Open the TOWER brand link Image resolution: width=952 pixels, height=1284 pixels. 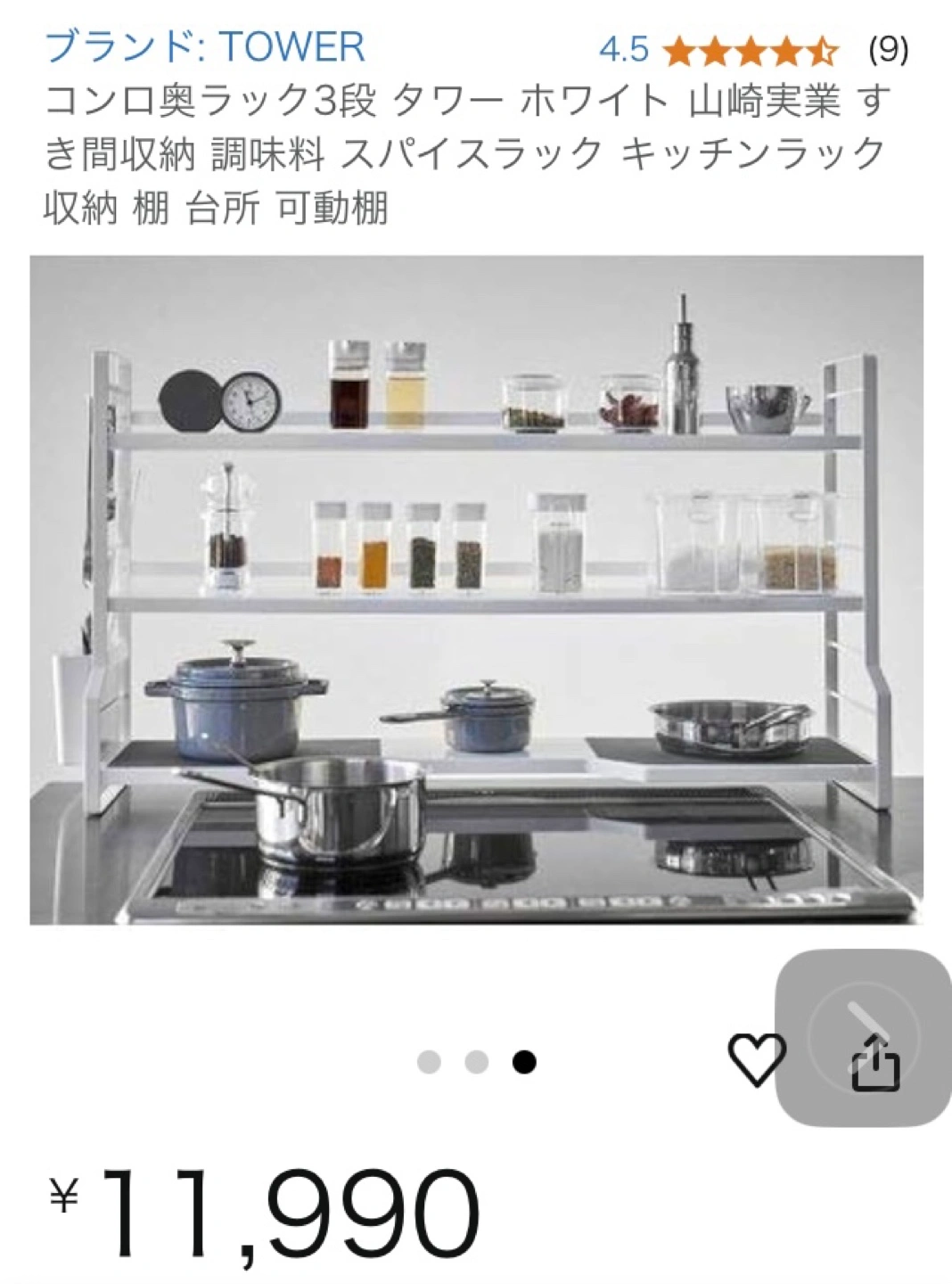pyautogui.click(x=205, y=47)
